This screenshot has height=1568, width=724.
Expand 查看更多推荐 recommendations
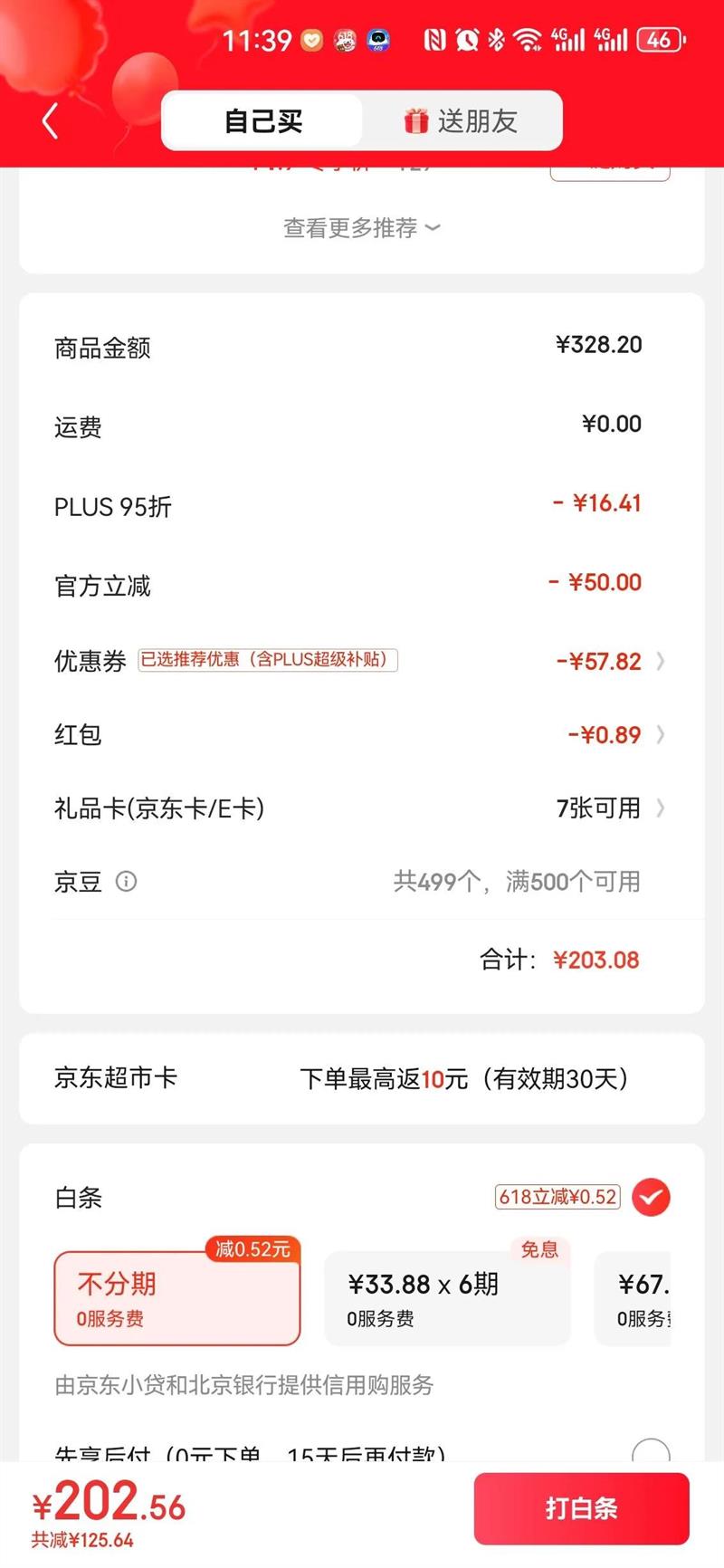361,228
